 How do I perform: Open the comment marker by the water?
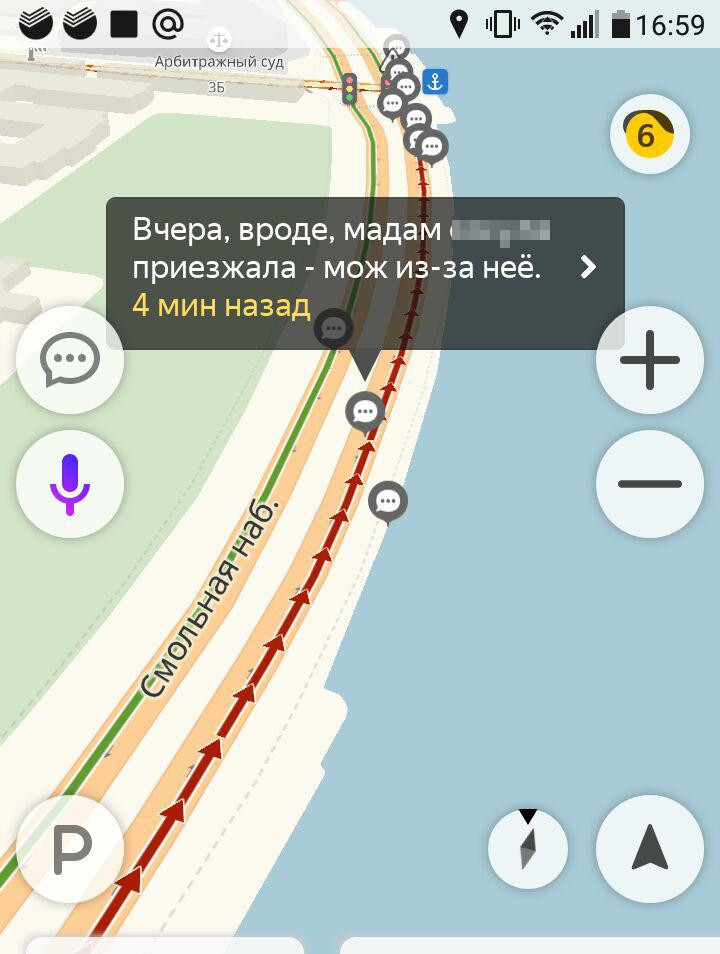point(387,500)
